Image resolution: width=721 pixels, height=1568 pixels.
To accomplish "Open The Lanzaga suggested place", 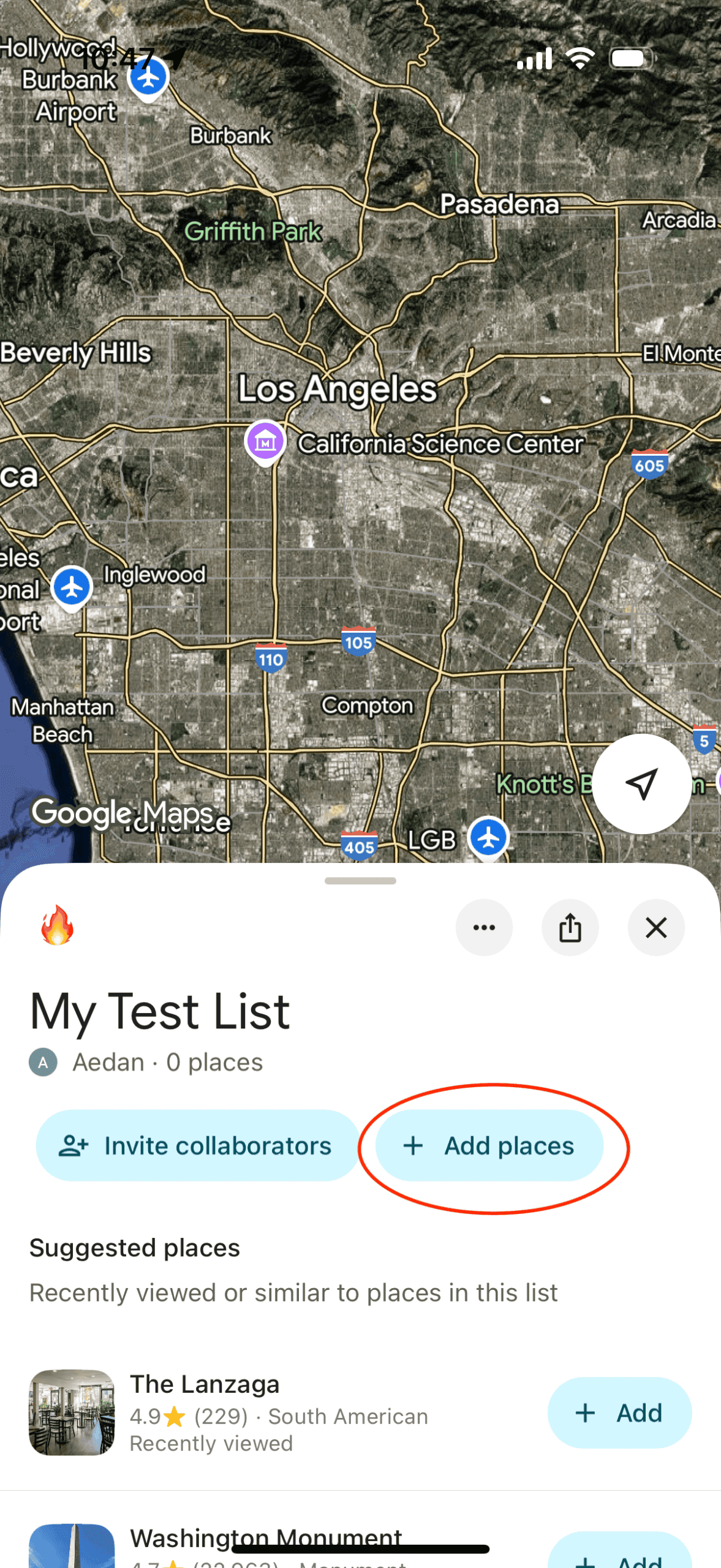I will (x=245, y=1413).
